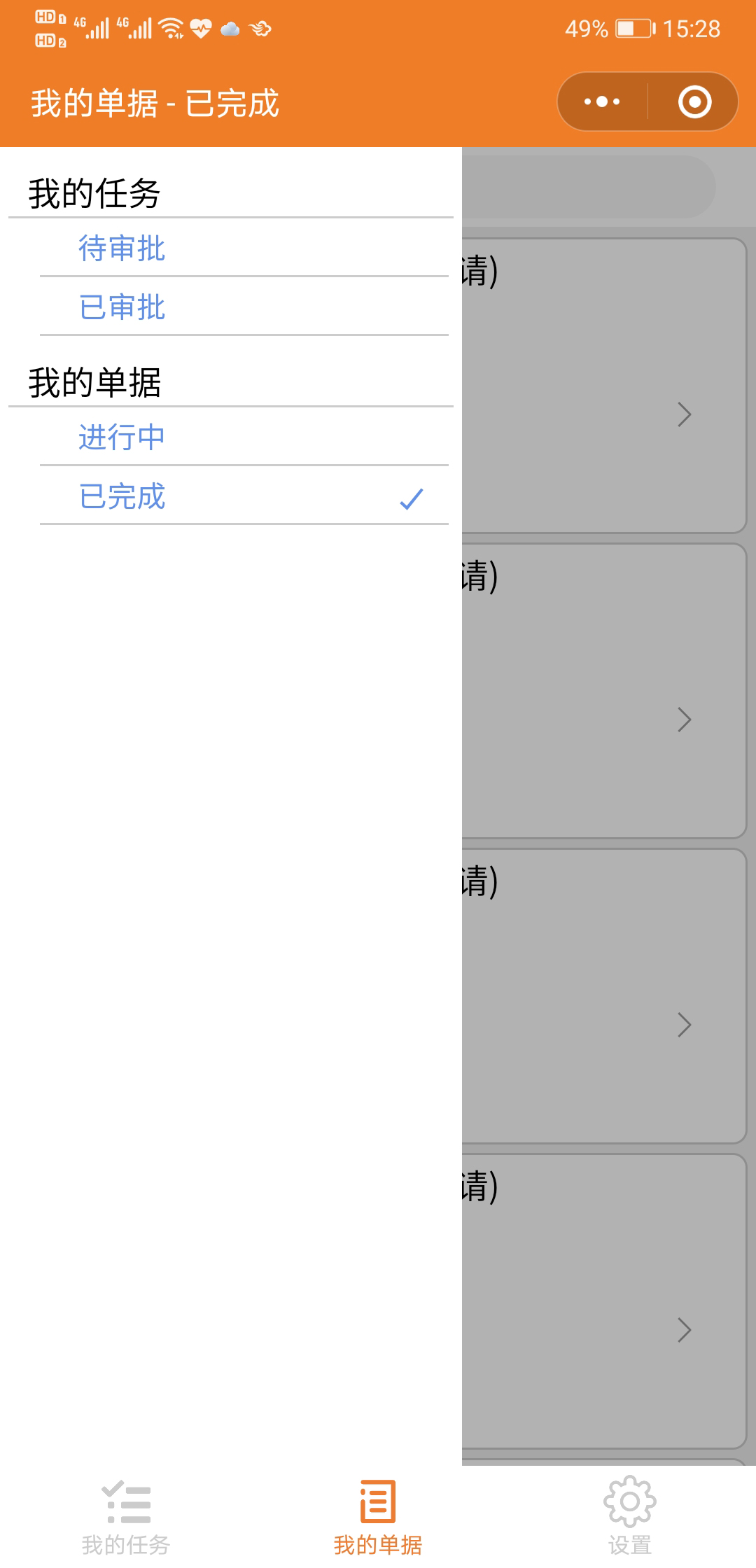Switch to the 我的任务 bottom tab
Screen dimensions: 756x1568
pyautogui.click(x=126, y=1516)
